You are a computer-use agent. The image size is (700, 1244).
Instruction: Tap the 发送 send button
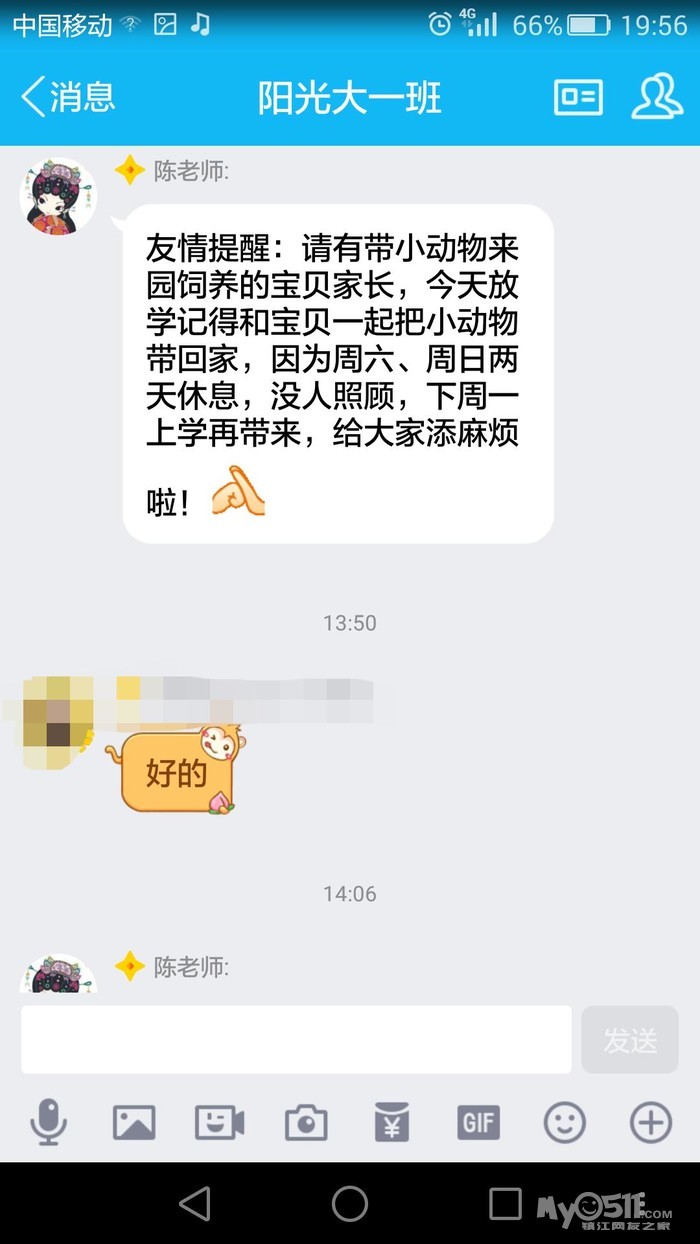630,1040
